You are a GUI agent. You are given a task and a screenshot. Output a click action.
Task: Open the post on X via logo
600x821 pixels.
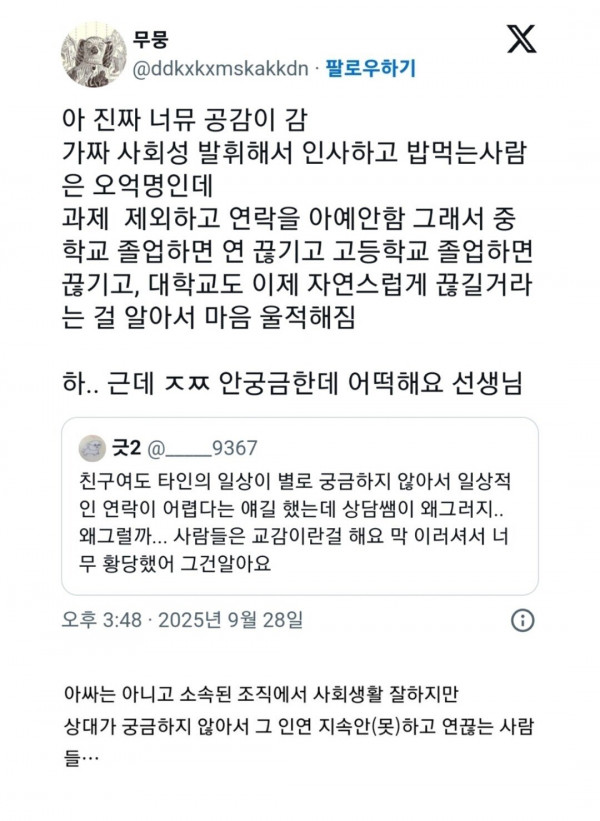tap(522, 41)
